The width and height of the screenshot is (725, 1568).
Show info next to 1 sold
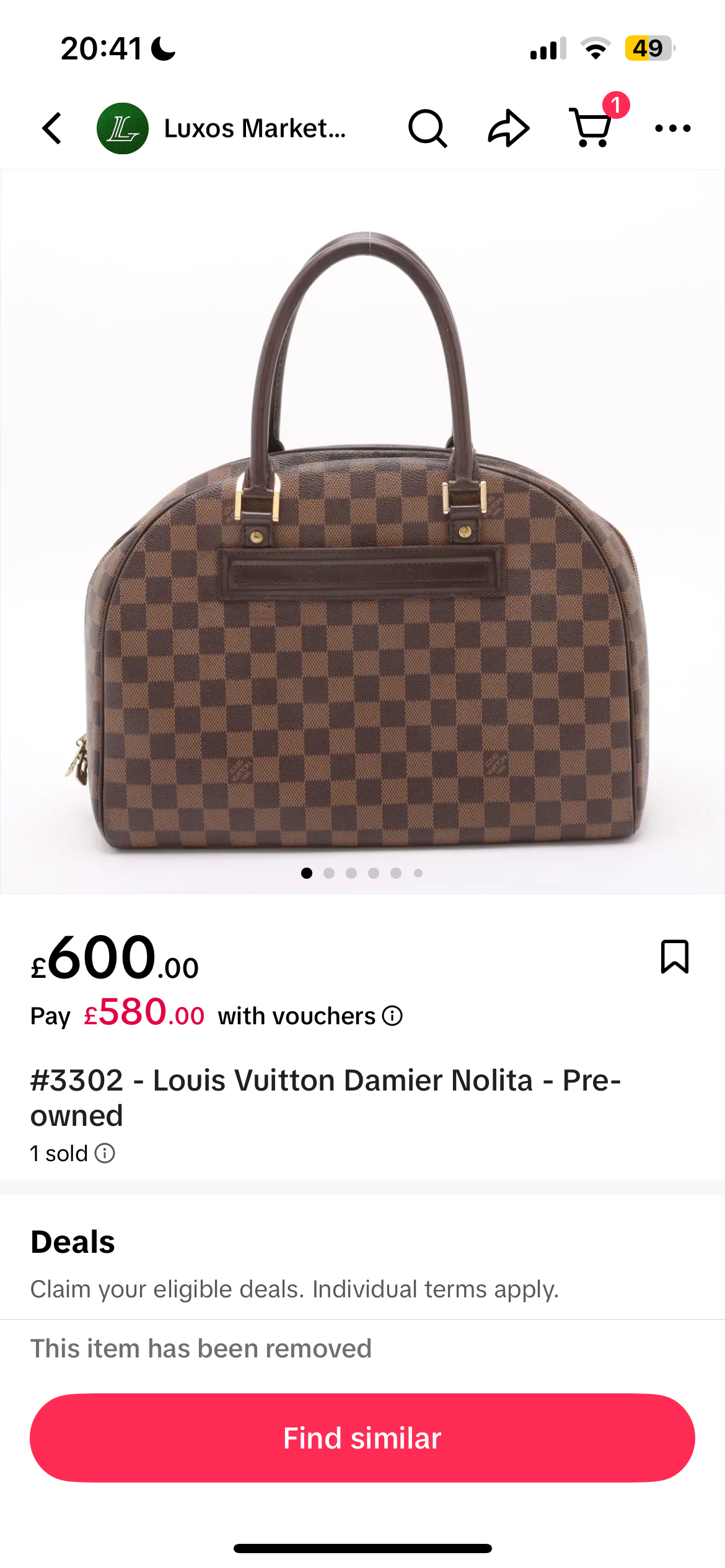105,1154
